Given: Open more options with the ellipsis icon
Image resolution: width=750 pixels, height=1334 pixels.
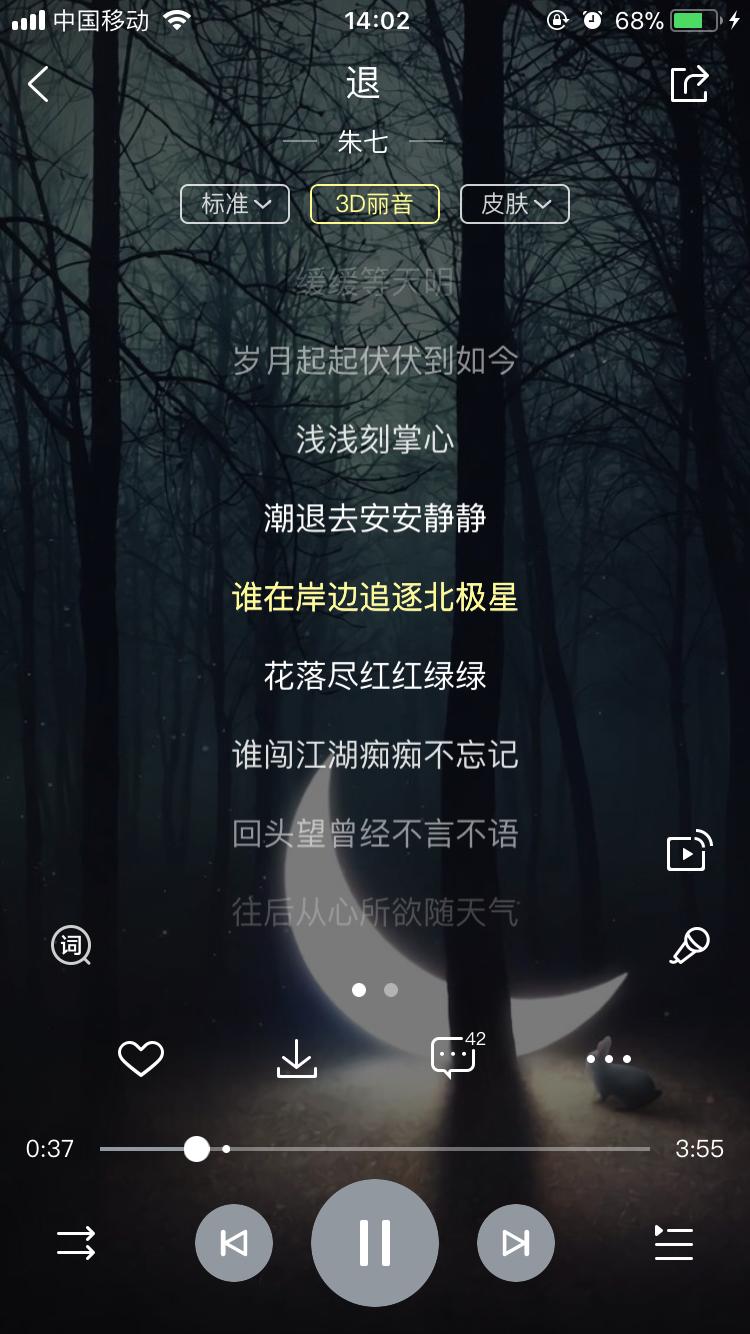Looking at the screenshot, I should click(x=611, y=1058).
